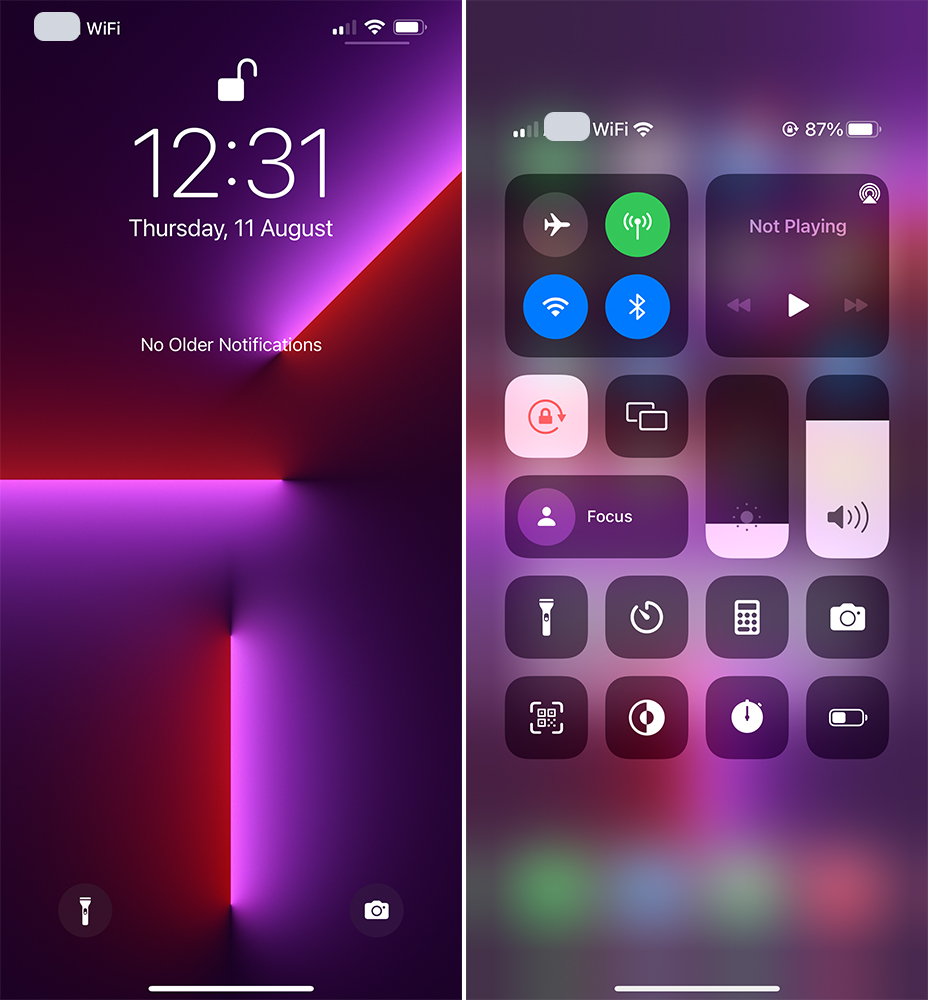Turn on flashlight tile in Control Center

pyautogui.click(x=546, y=617)
